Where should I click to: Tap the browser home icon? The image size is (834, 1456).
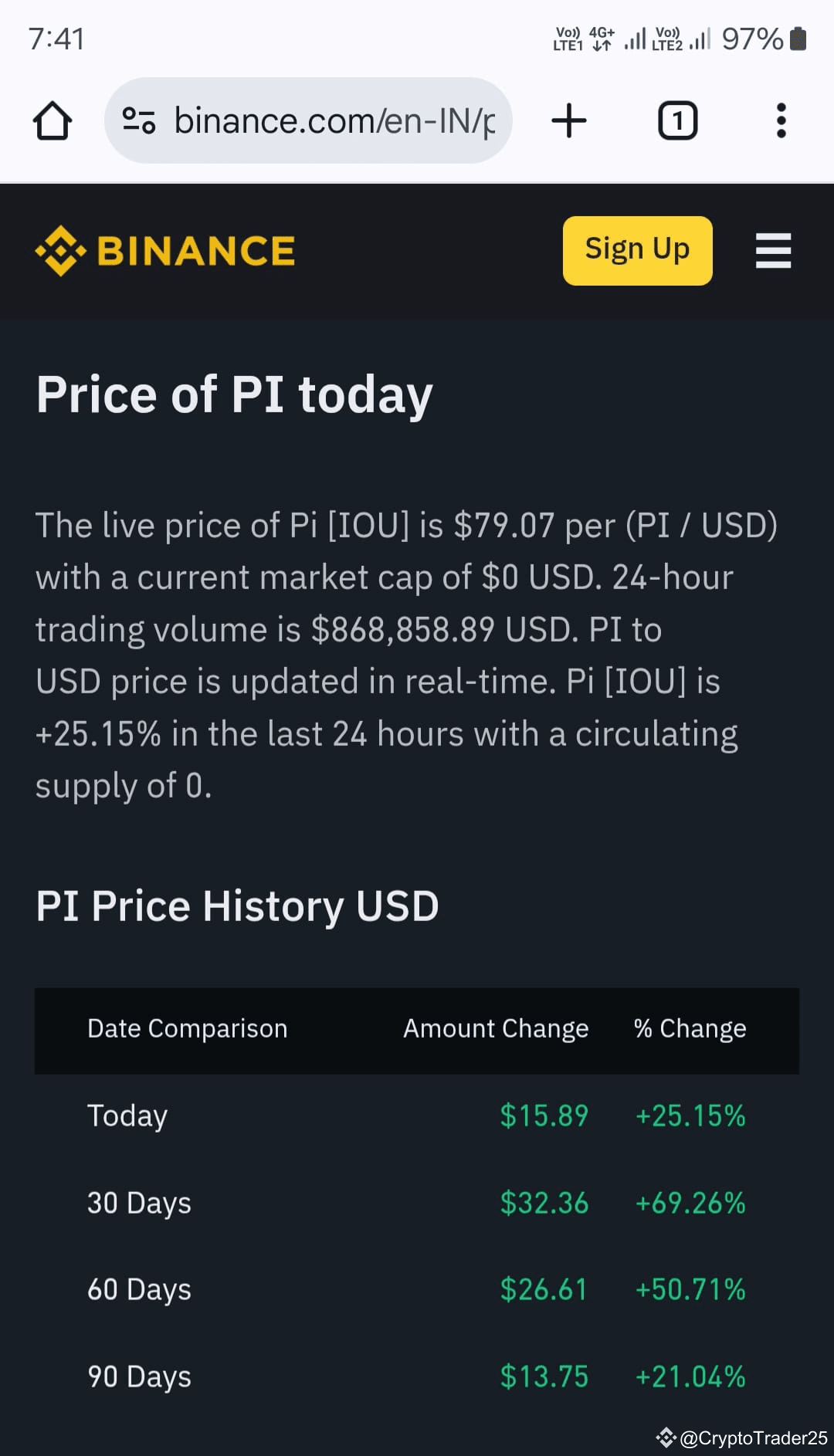[x=52, y=120]
